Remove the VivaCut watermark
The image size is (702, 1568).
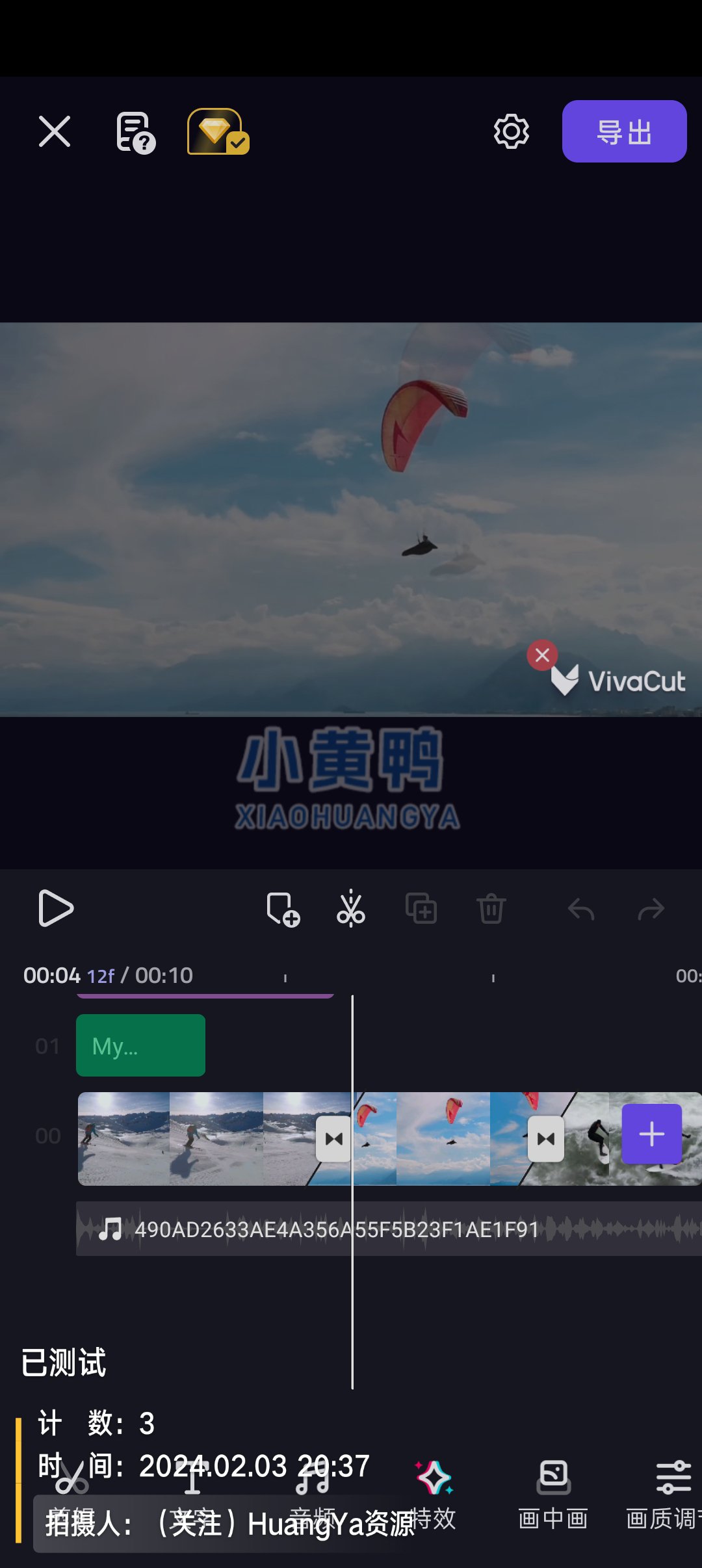[x=542, y=655]
